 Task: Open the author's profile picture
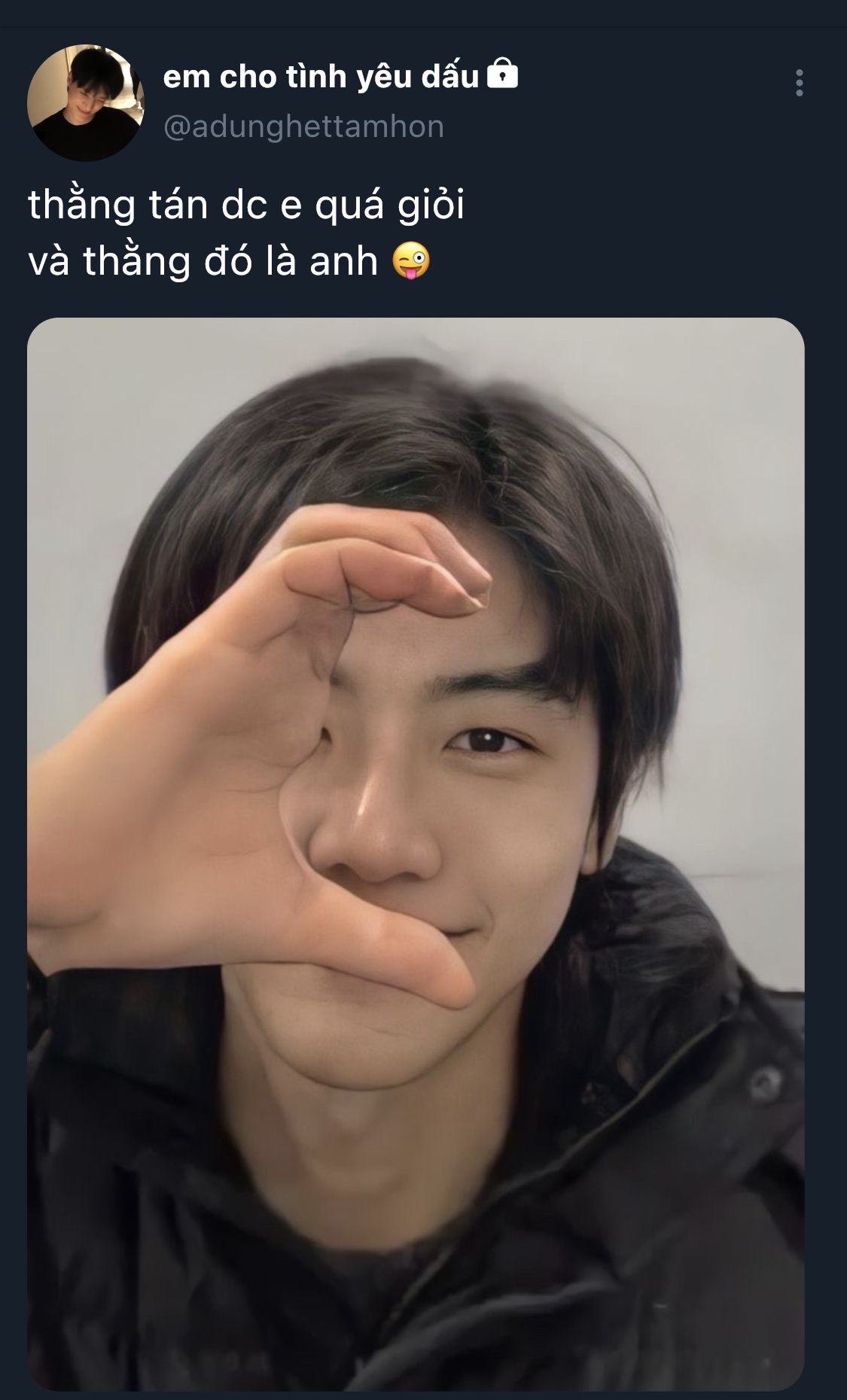point(86,102)
